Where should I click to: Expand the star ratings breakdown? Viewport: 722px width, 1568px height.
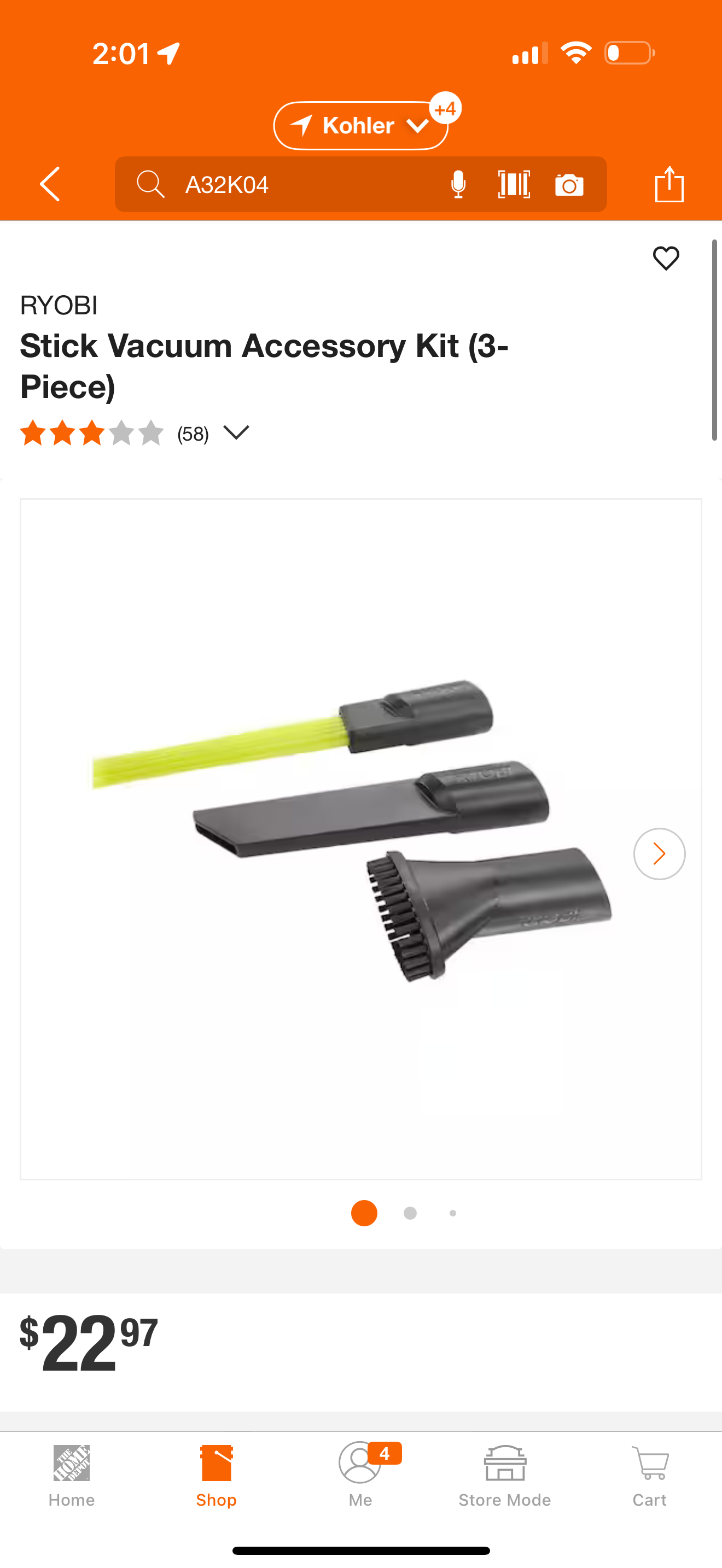[x=236, y=433]
